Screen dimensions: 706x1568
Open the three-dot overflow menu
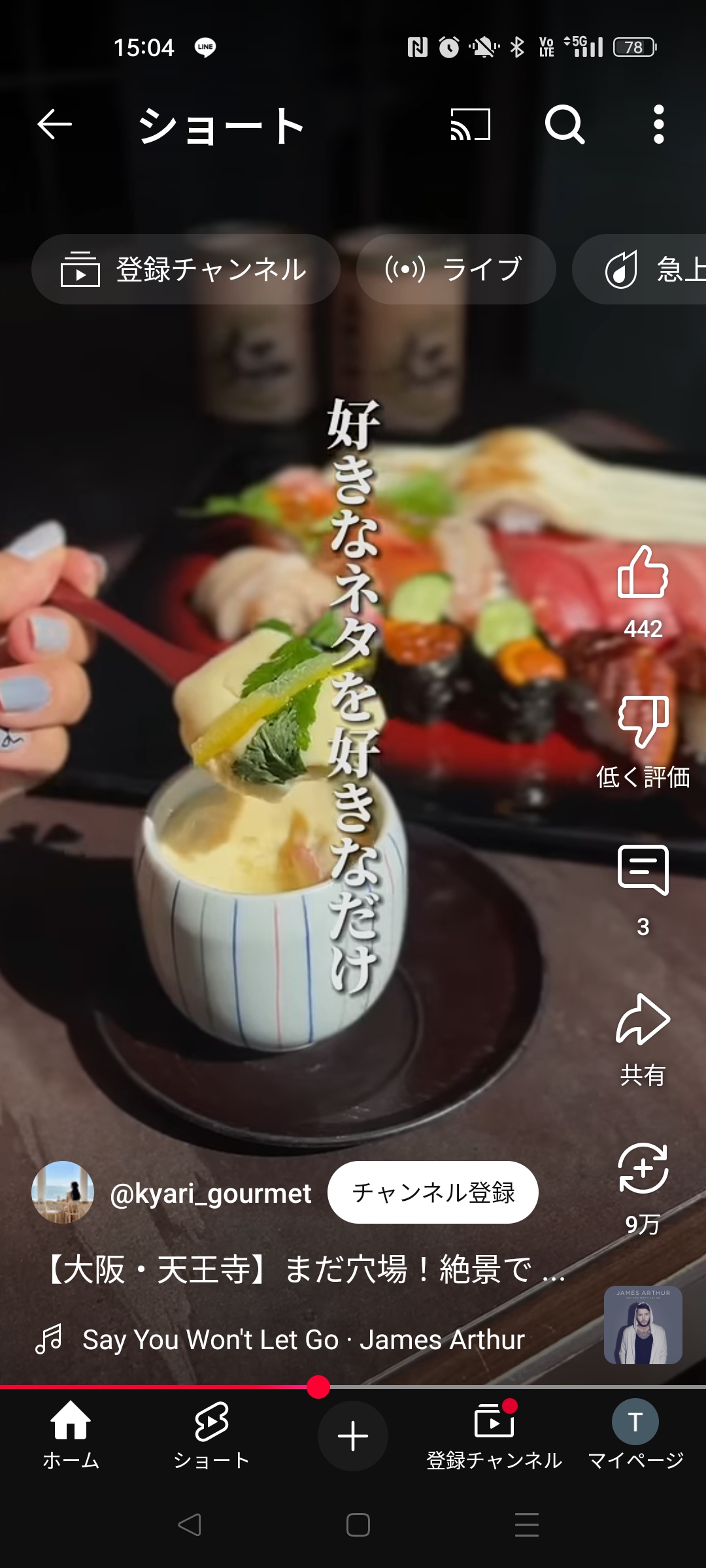(659, 124)
